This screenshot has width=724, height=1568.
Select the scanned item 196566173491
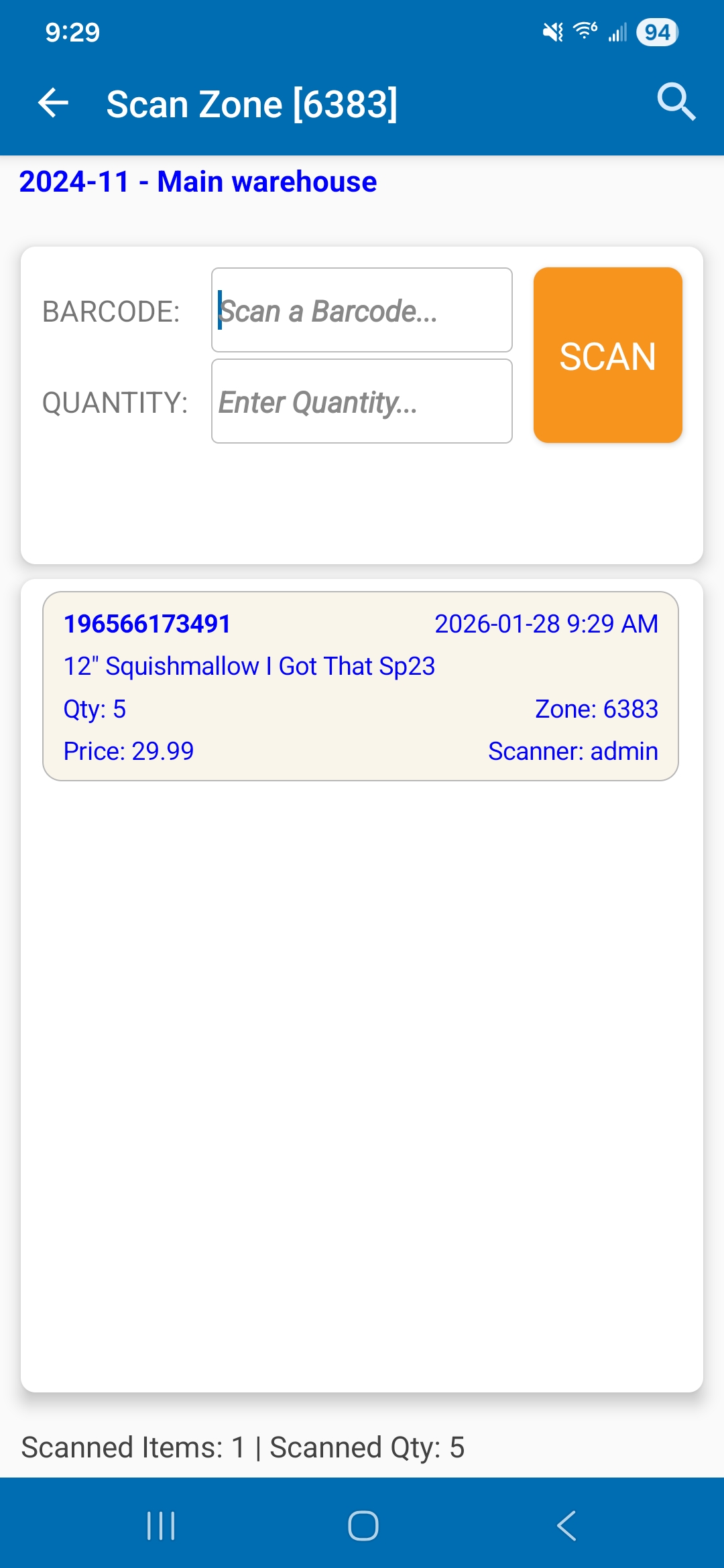(146, 623)
